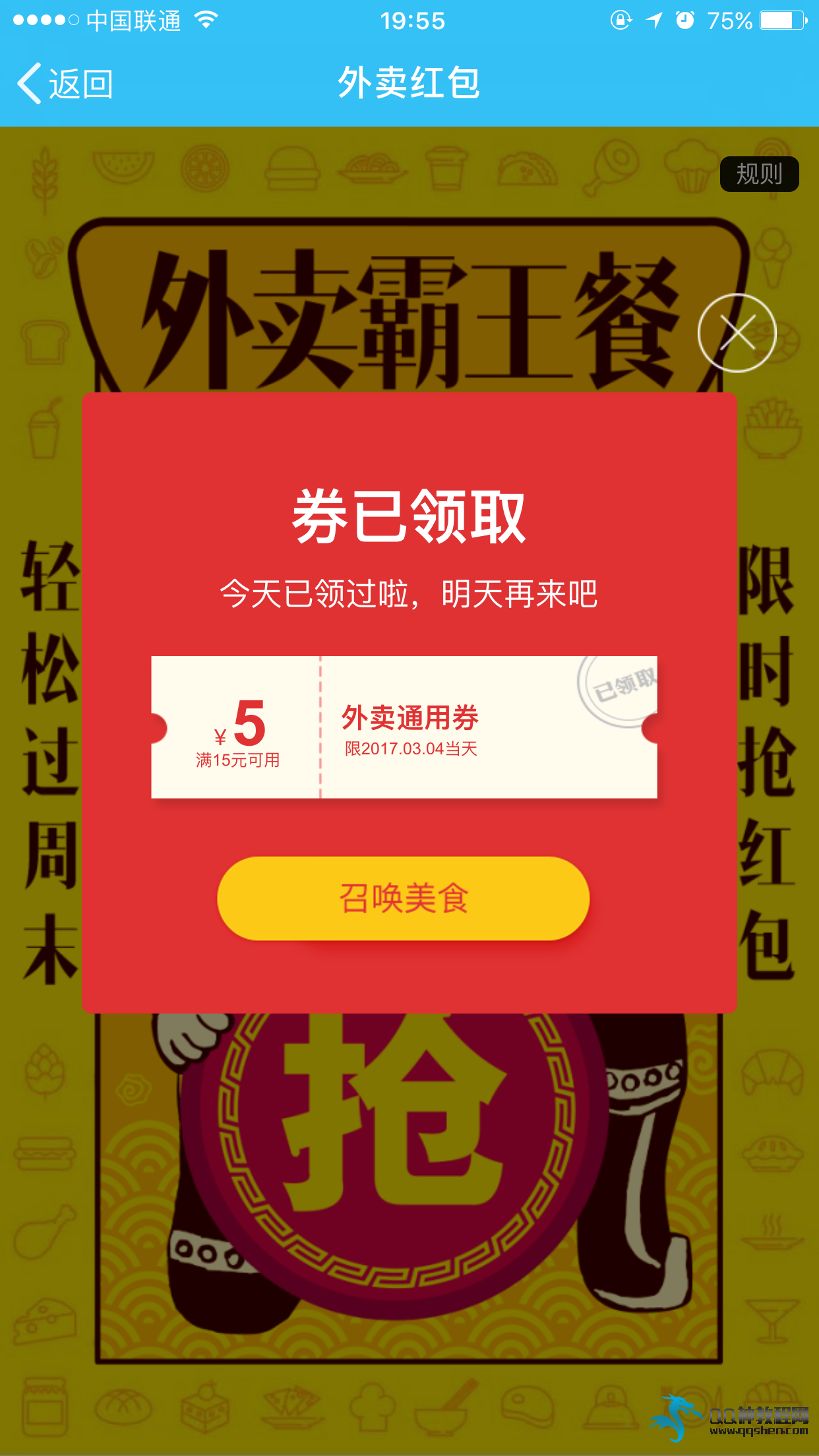Close the coupon popup
This screenshot has height=1456, width=819.
pos(737,333)
